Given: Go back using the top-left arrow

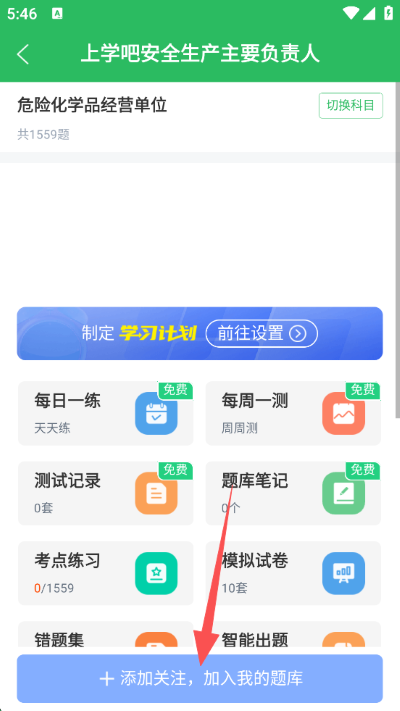Looking at the screenshot, I should [23, 54].
